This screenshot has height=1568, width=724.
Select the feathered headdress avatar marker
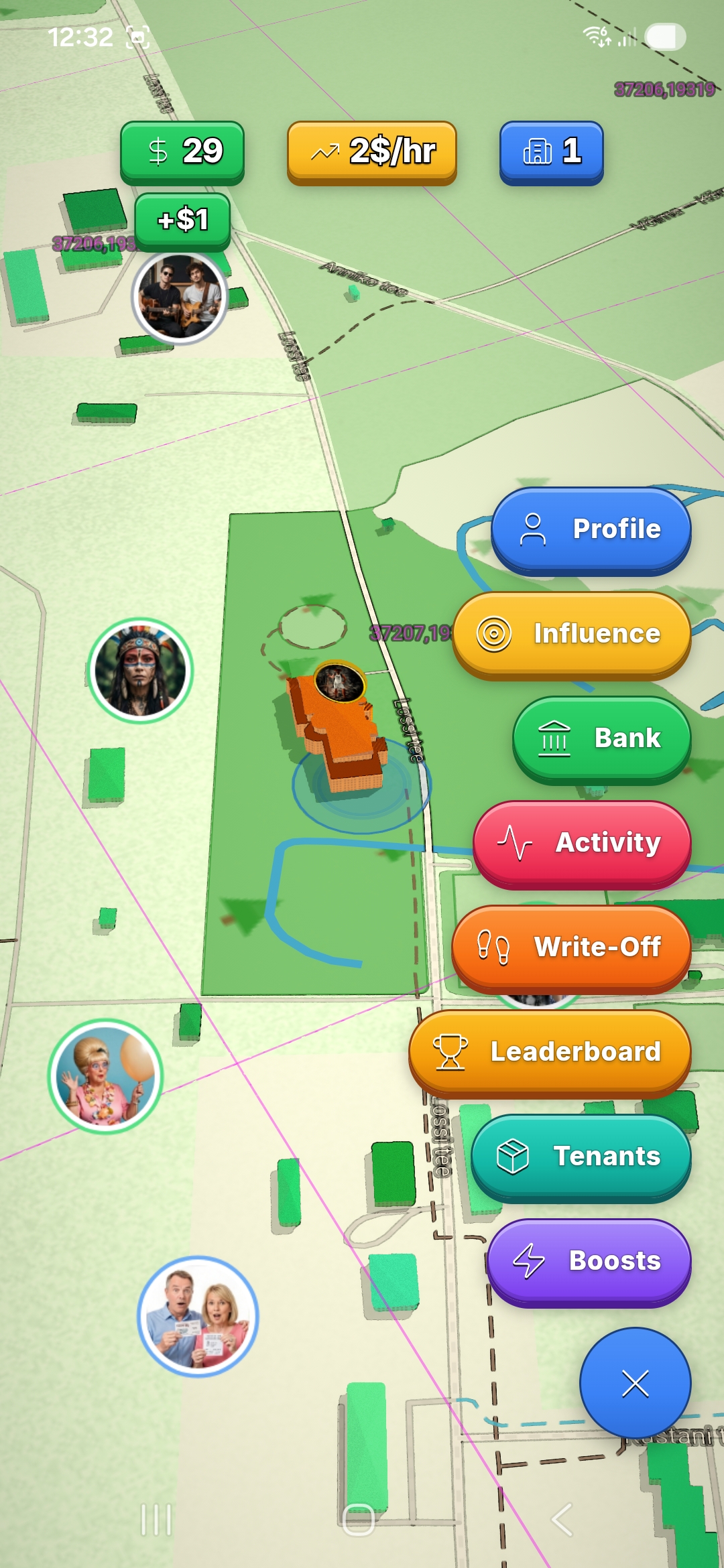click(x=141, y=670)
